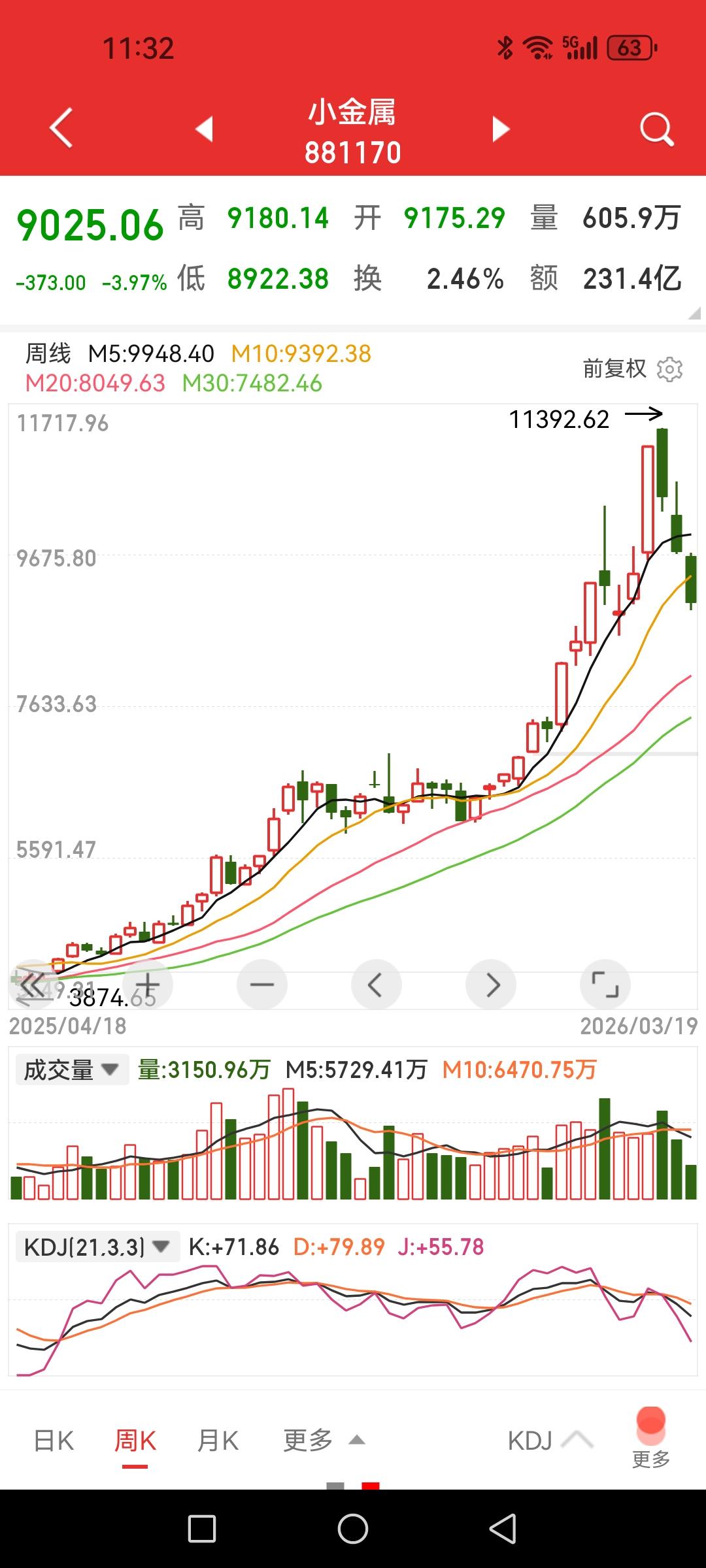The image size is (706, 1568).
Task: Switch to the next sector
Action: click(x=501, y=129)
